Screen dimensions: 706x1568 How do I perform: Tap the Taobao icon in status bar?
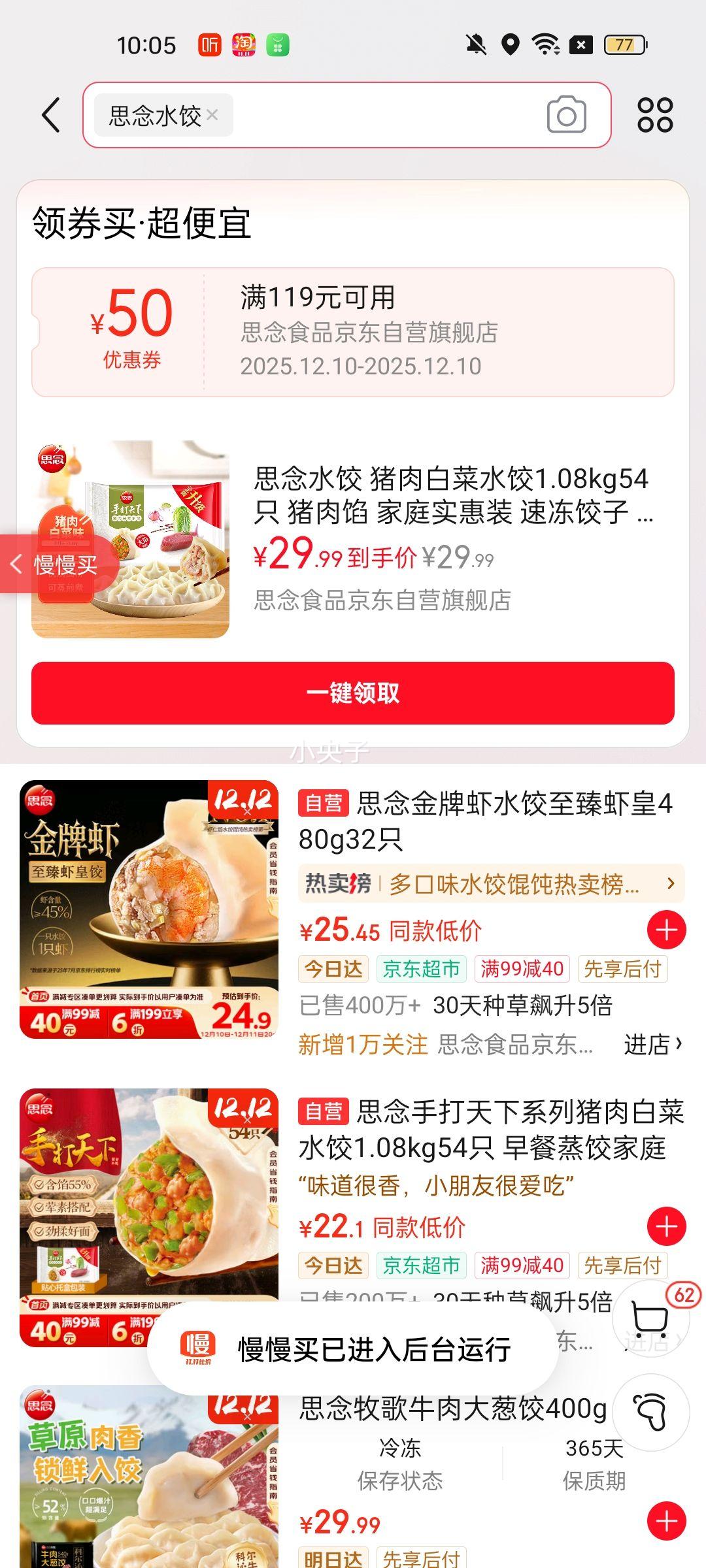pos(244,44)
